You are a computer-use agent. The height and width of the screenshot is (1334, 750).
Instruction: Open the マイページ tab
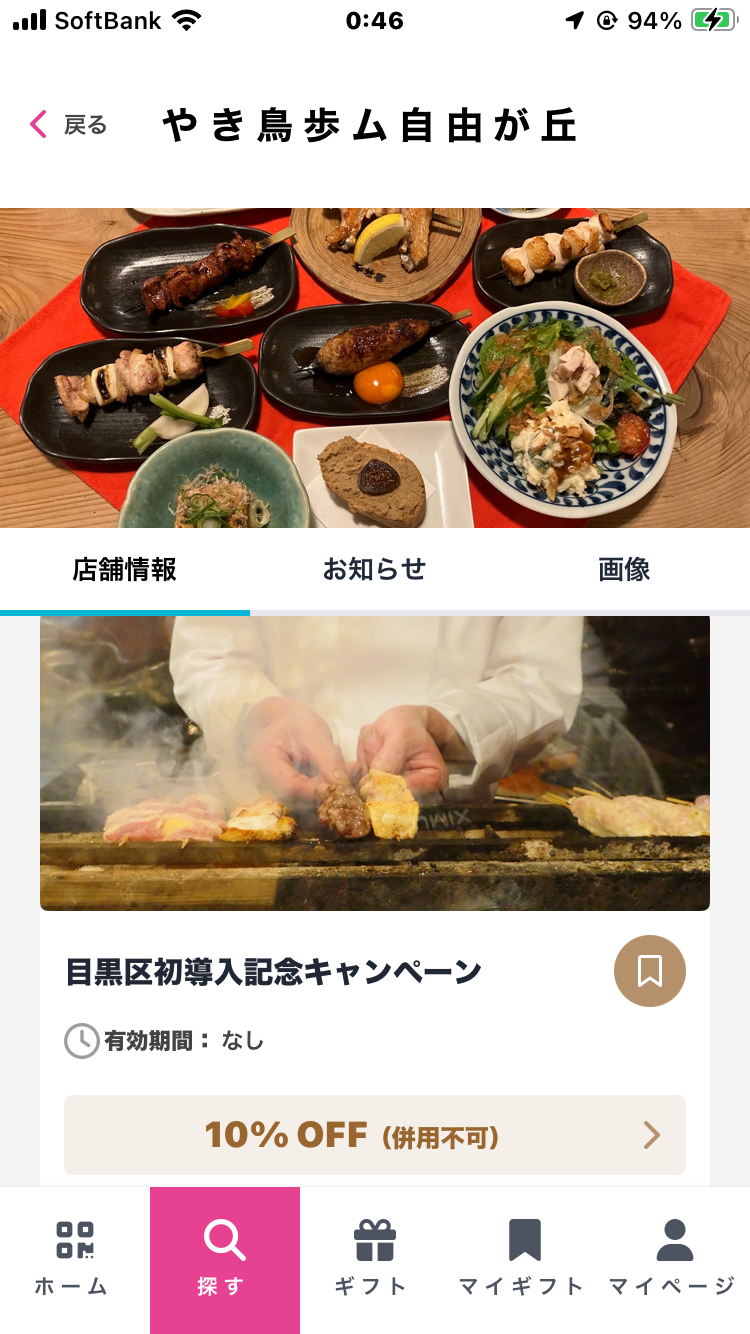click(x=673, y=1258)
